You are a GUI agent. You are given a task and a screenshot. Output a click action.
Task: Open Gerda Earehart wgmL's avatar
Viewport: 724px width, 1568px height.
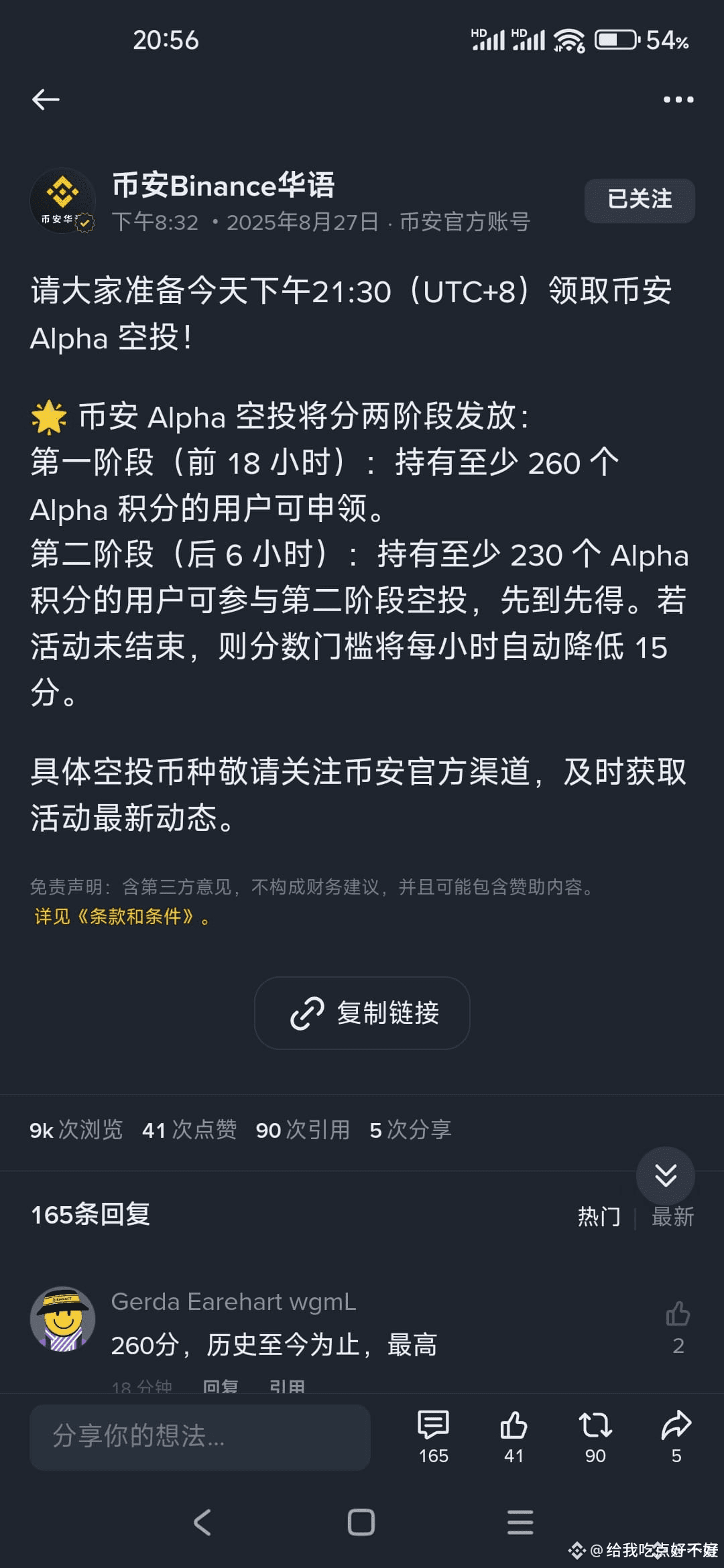[62, 1319]
